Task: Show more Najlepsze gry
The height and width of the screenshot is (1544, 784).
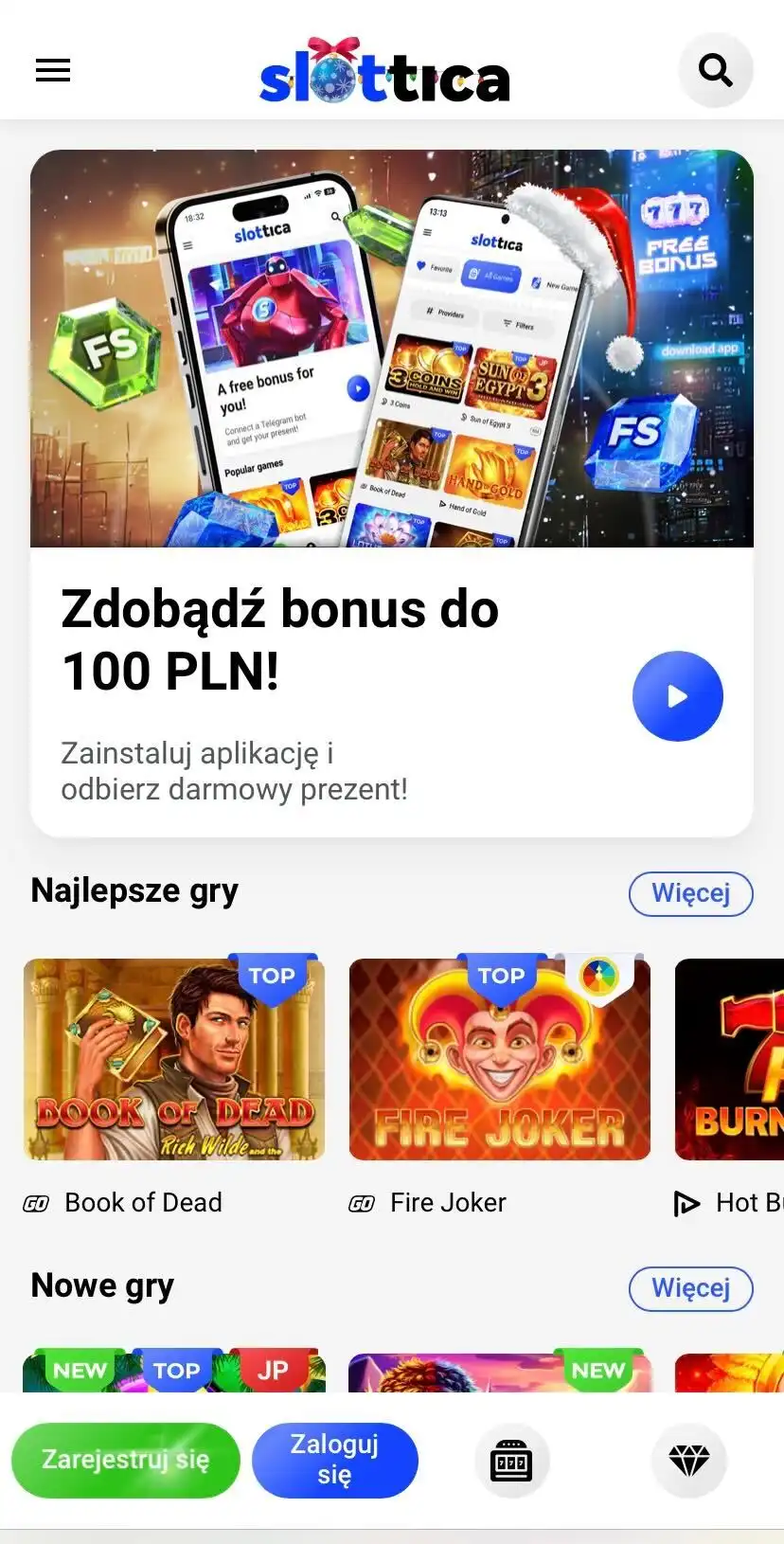Action: click(x=690, y=893)
